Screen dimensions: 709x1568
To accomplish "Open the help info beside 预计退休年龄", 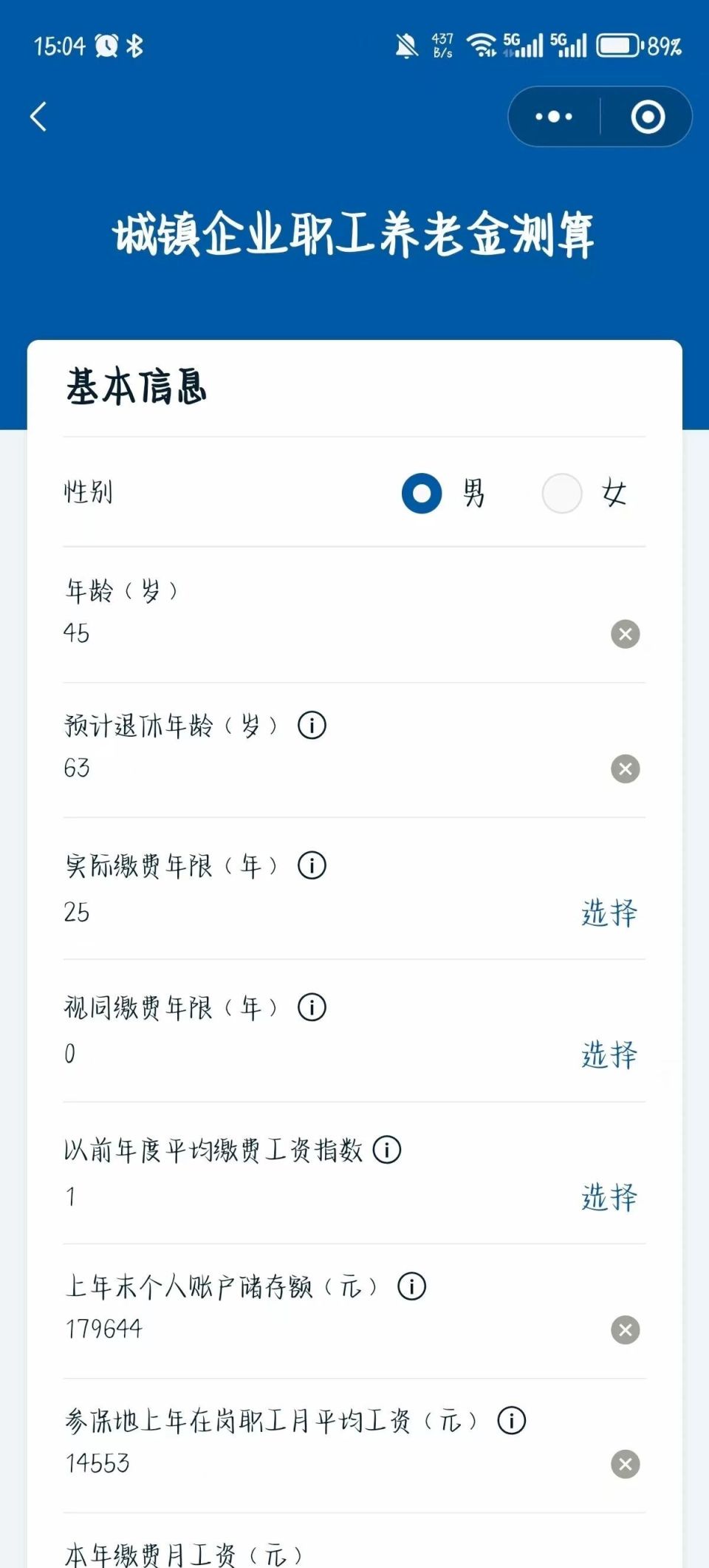I will (312, 725).
